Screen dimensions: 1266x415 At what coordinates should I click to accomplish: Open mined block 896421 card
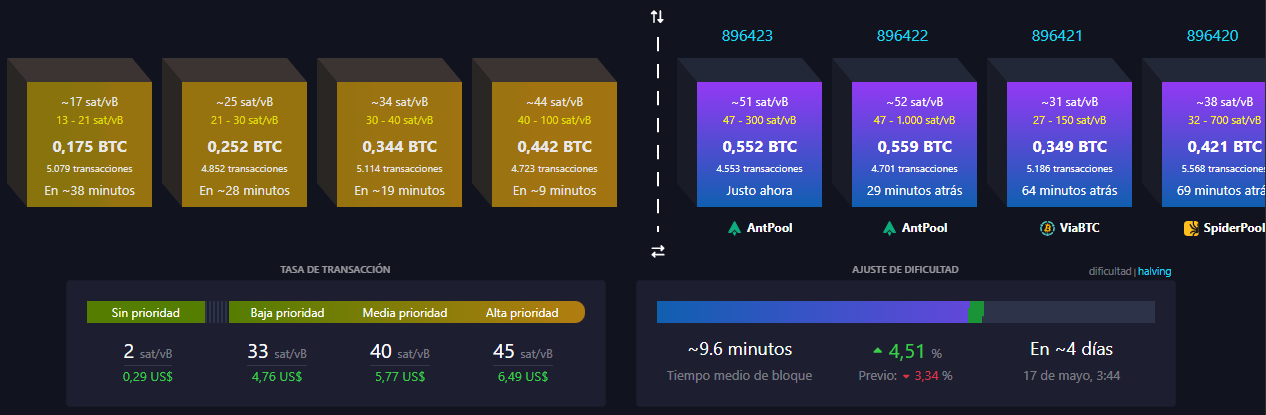click(1069, 145)
